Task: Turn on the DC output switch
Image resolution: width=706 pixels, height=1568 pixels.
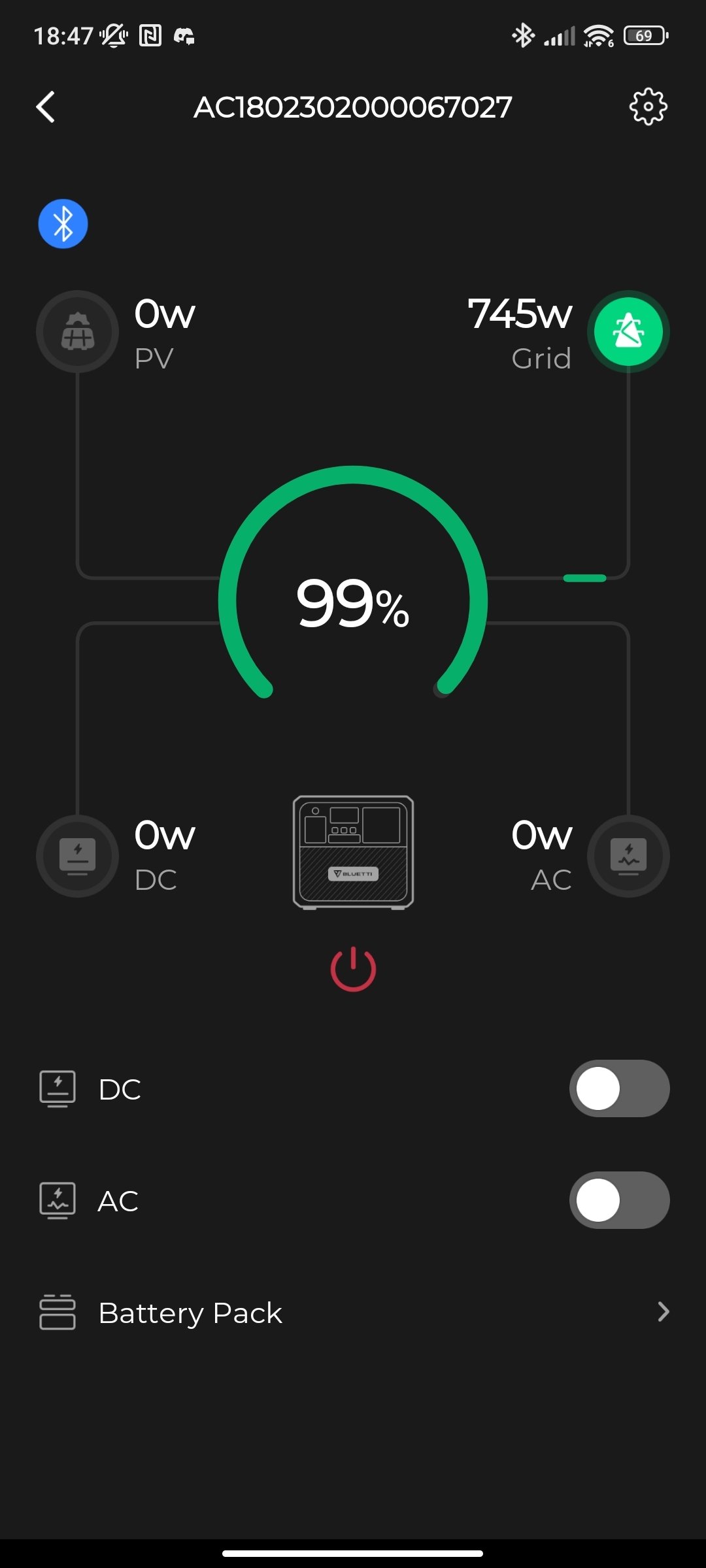Action: pos(618,1088)
